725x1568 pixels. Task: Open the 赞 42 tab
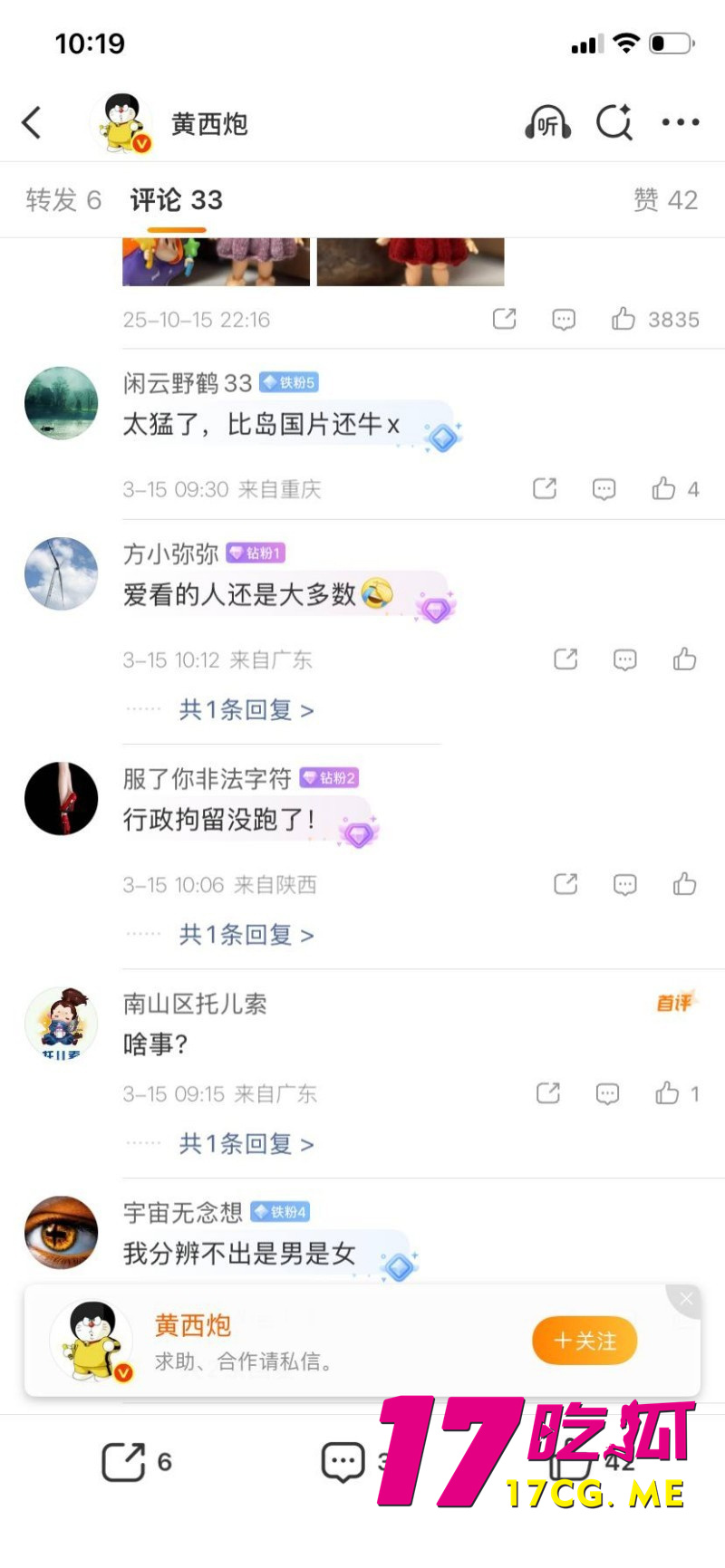coord(665,200)
